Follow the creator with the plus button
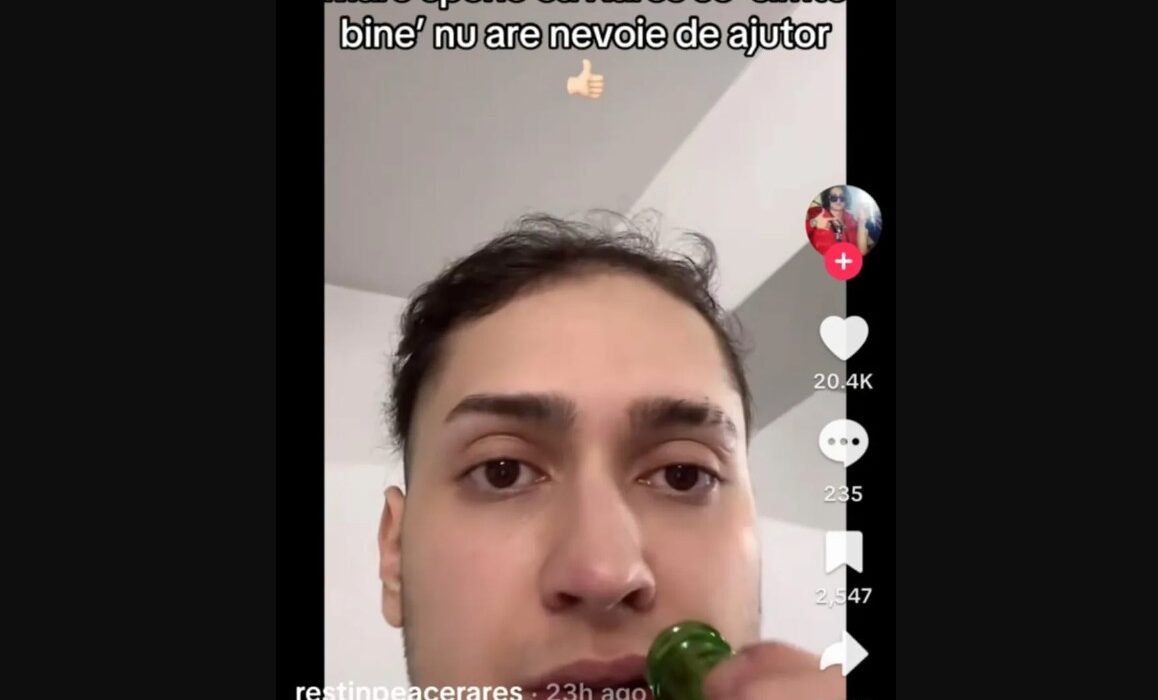The image size is (1158, 700). point(844,262)
